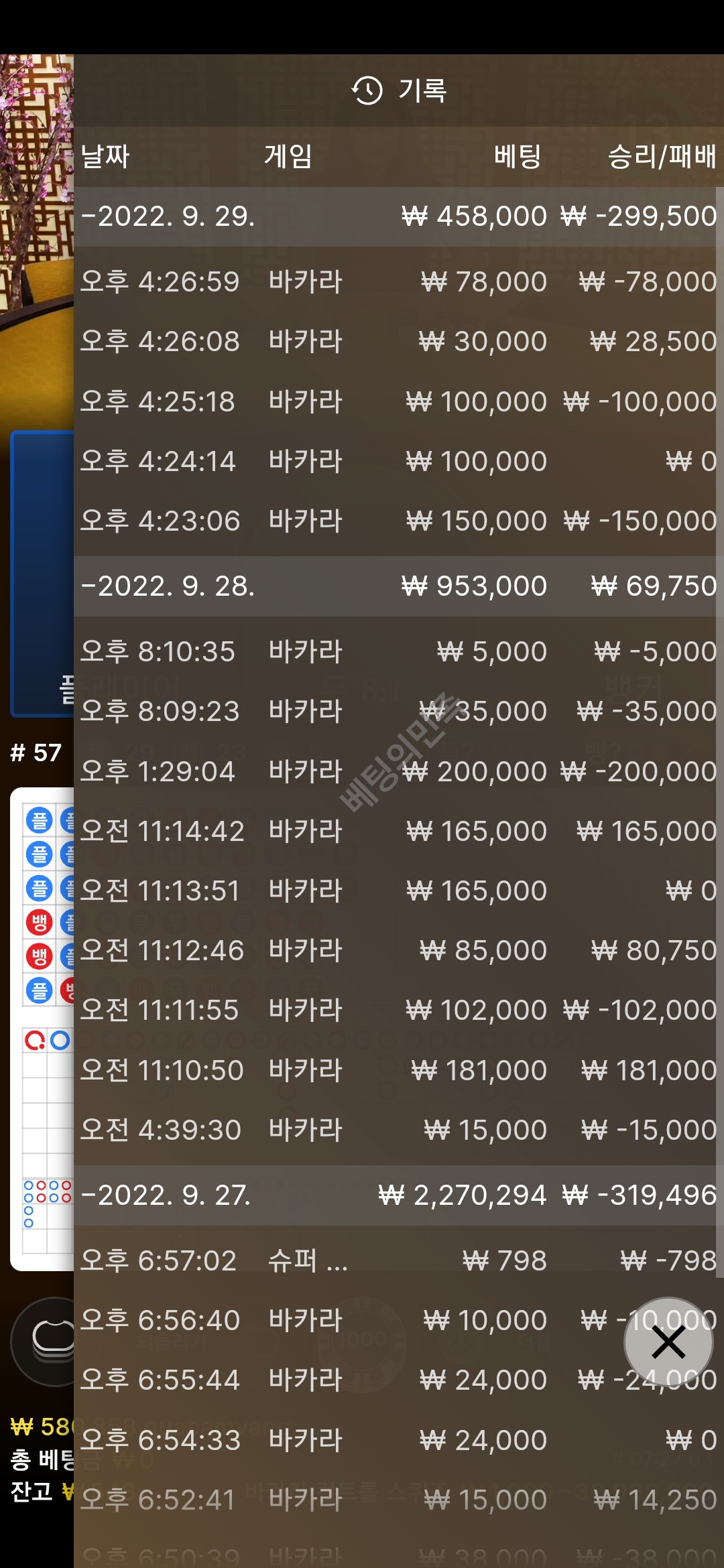Open the 오후 6:57:02 슈퍼 game record
The image size is (724, 1568).
click(396, 1261)
